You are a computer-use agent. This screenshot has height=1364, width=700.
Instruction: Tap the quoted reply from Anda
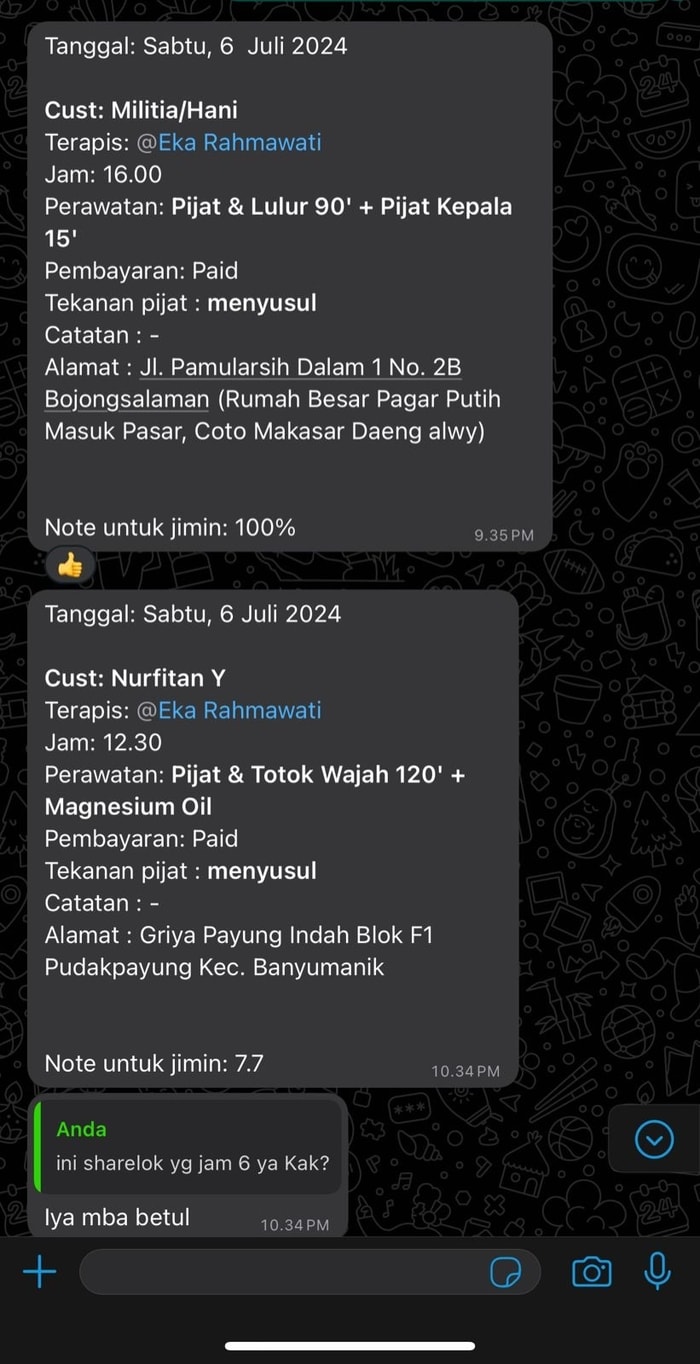click(x=190, y=1147)
